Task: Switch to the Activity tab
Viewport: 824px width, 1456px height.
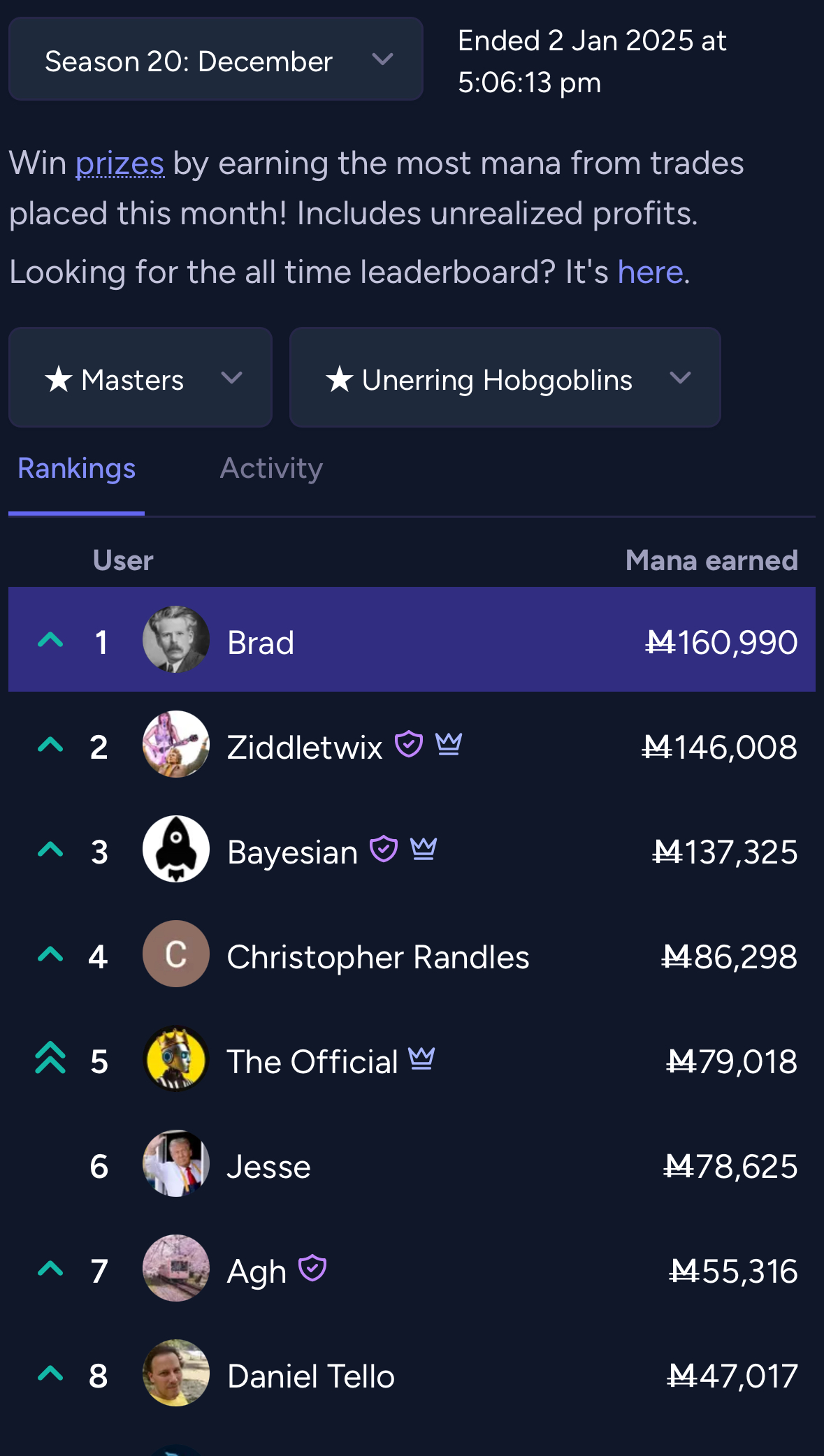Action: 271,468
